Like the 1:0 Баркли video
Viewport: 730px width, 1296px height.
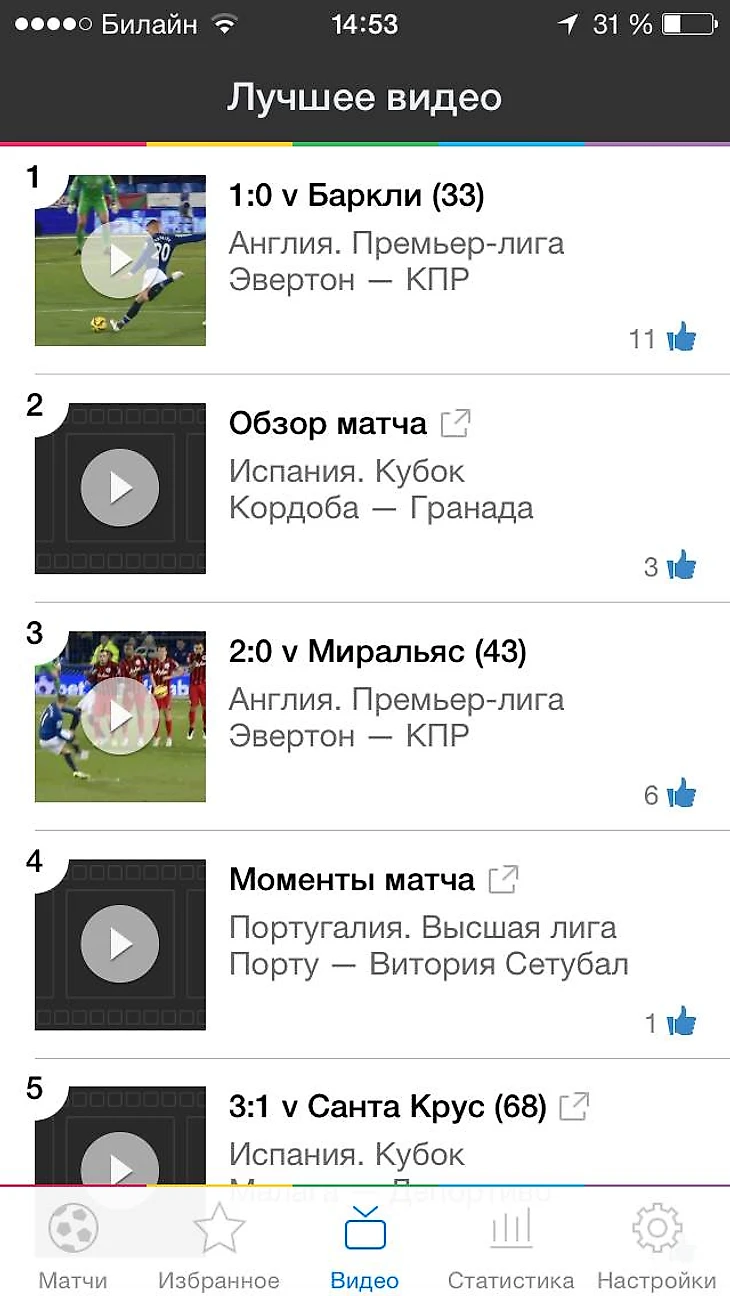pos(681,338)
